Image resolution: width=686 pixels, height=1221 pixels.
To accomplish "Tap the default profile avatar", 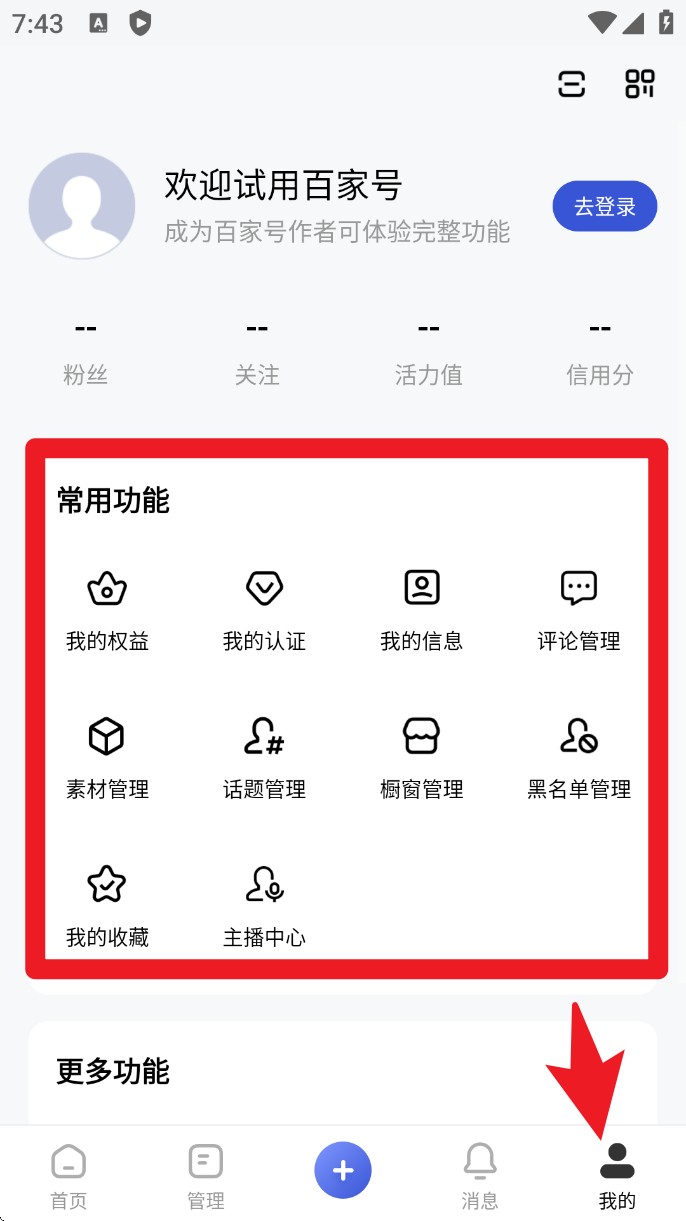I will (x=82, y=206).
